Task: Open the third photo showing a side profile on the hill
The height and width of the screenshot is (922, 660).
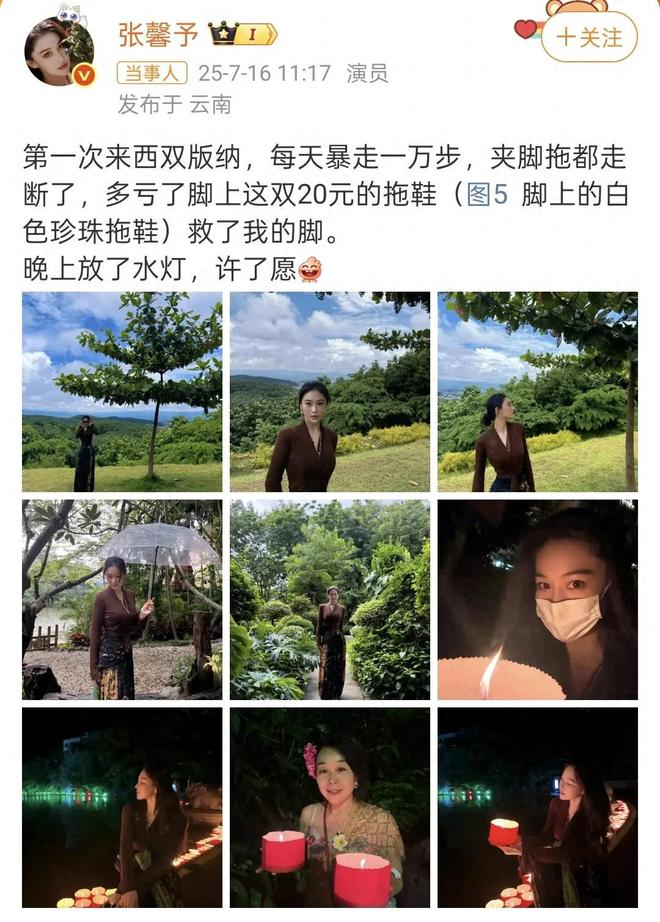Action: [x=537, y=391]
